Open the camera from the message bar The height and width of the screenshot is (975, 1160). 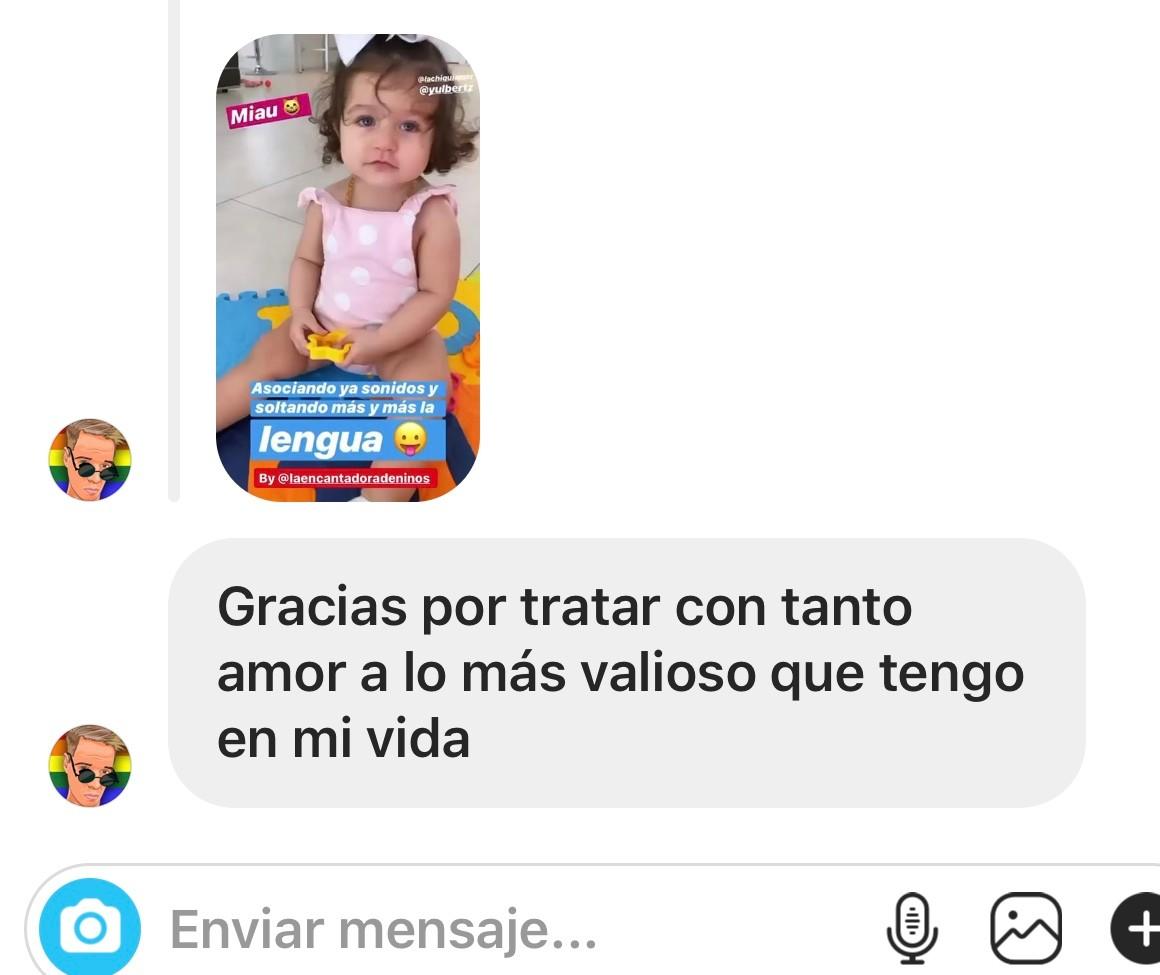pyautogui.click(x=90, y=929)
